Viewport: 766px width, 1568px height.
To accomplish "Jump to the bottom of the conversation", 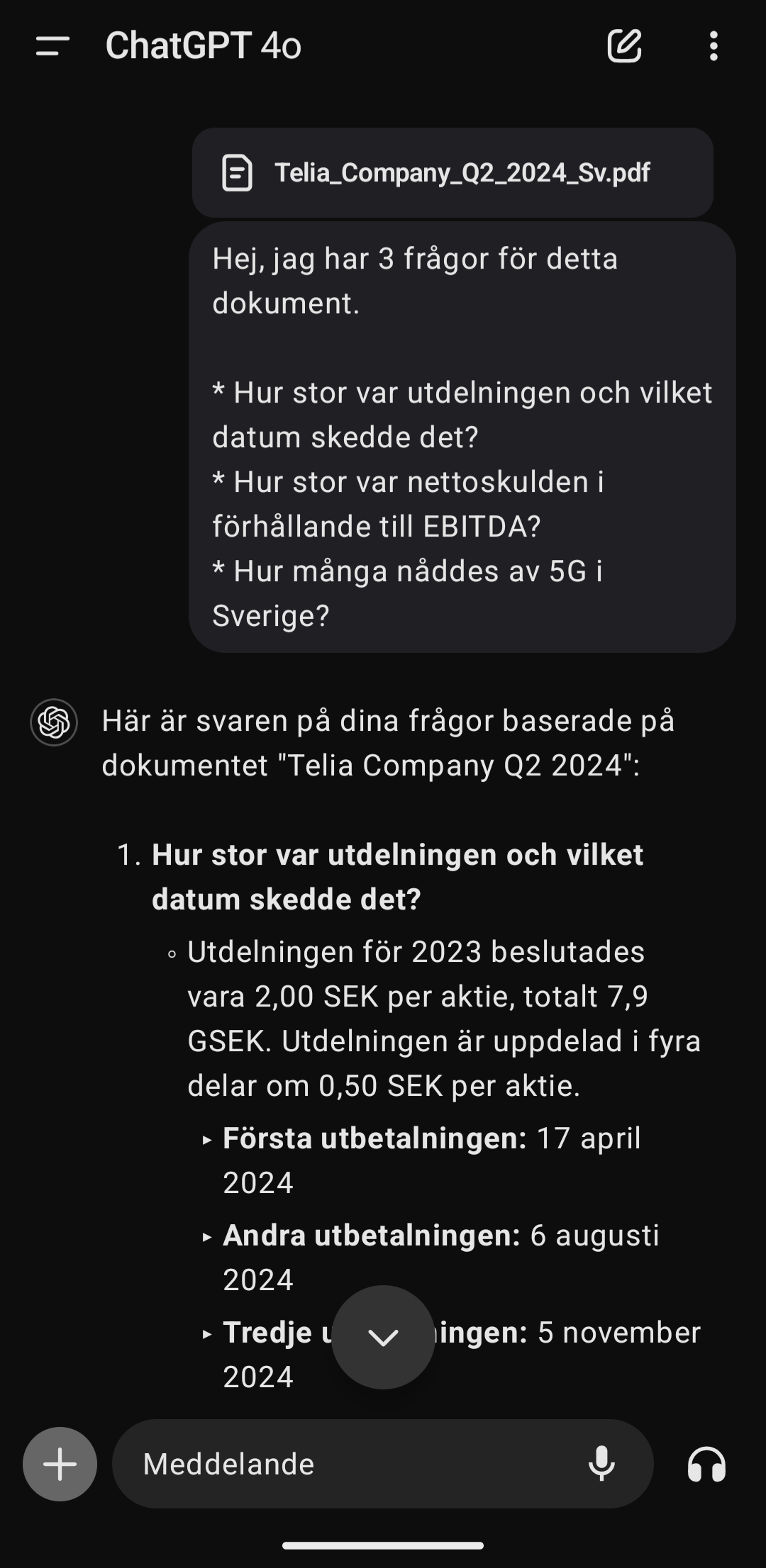I will pos(383,1337).
